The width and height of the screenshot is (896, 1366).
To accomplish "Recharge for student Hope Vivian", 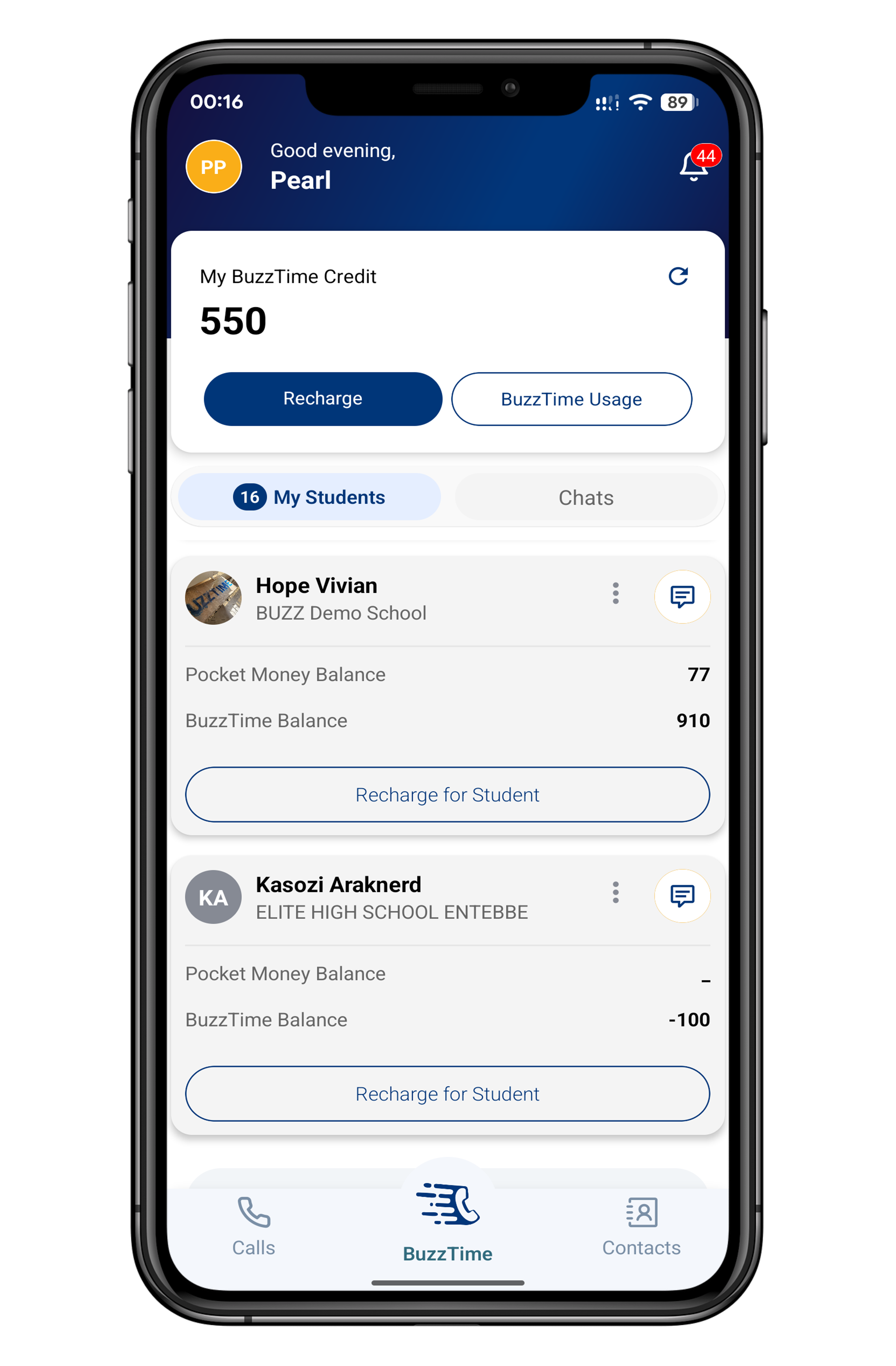I will click(447, 795).
